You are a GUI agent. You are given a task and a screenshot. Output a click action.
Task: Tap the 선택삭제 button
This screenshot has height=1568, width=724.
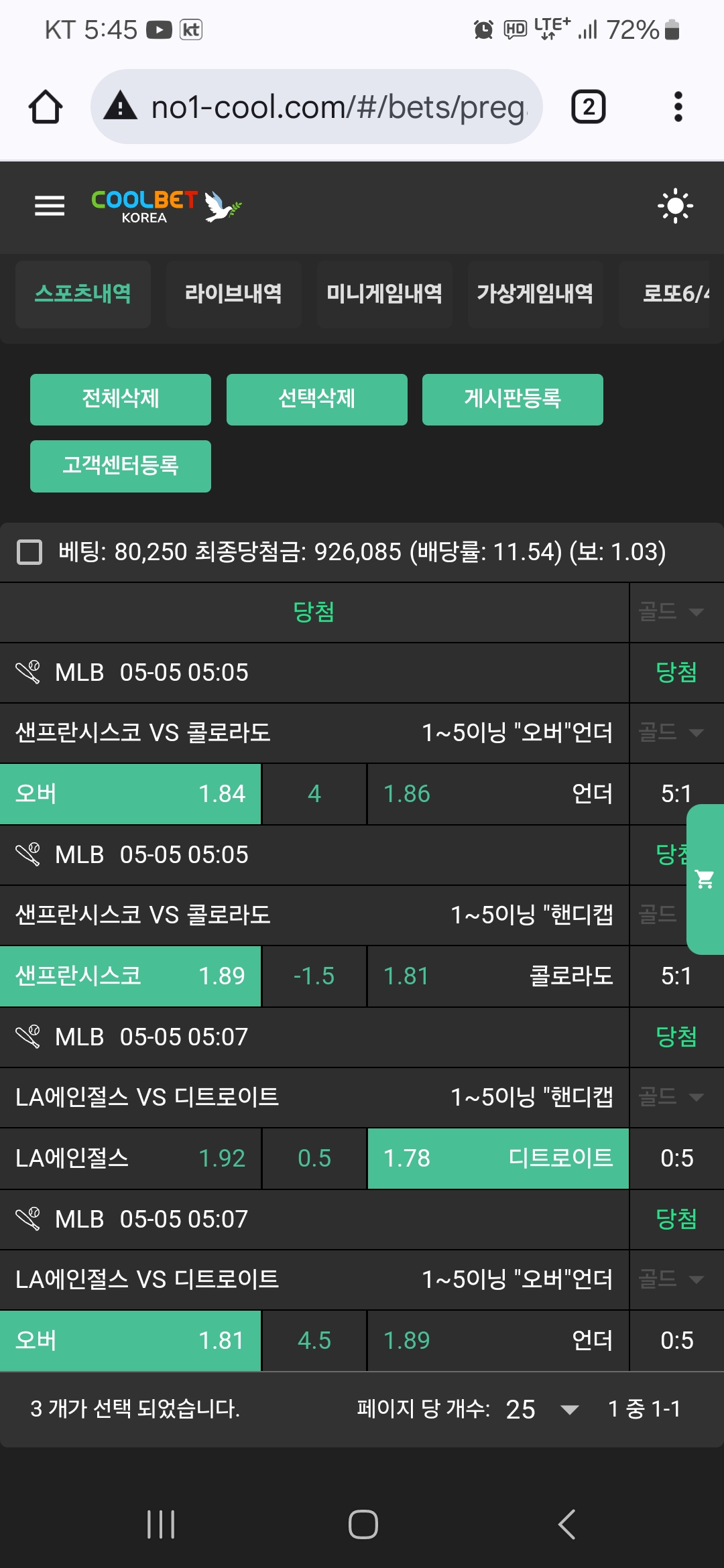point(316,399)
